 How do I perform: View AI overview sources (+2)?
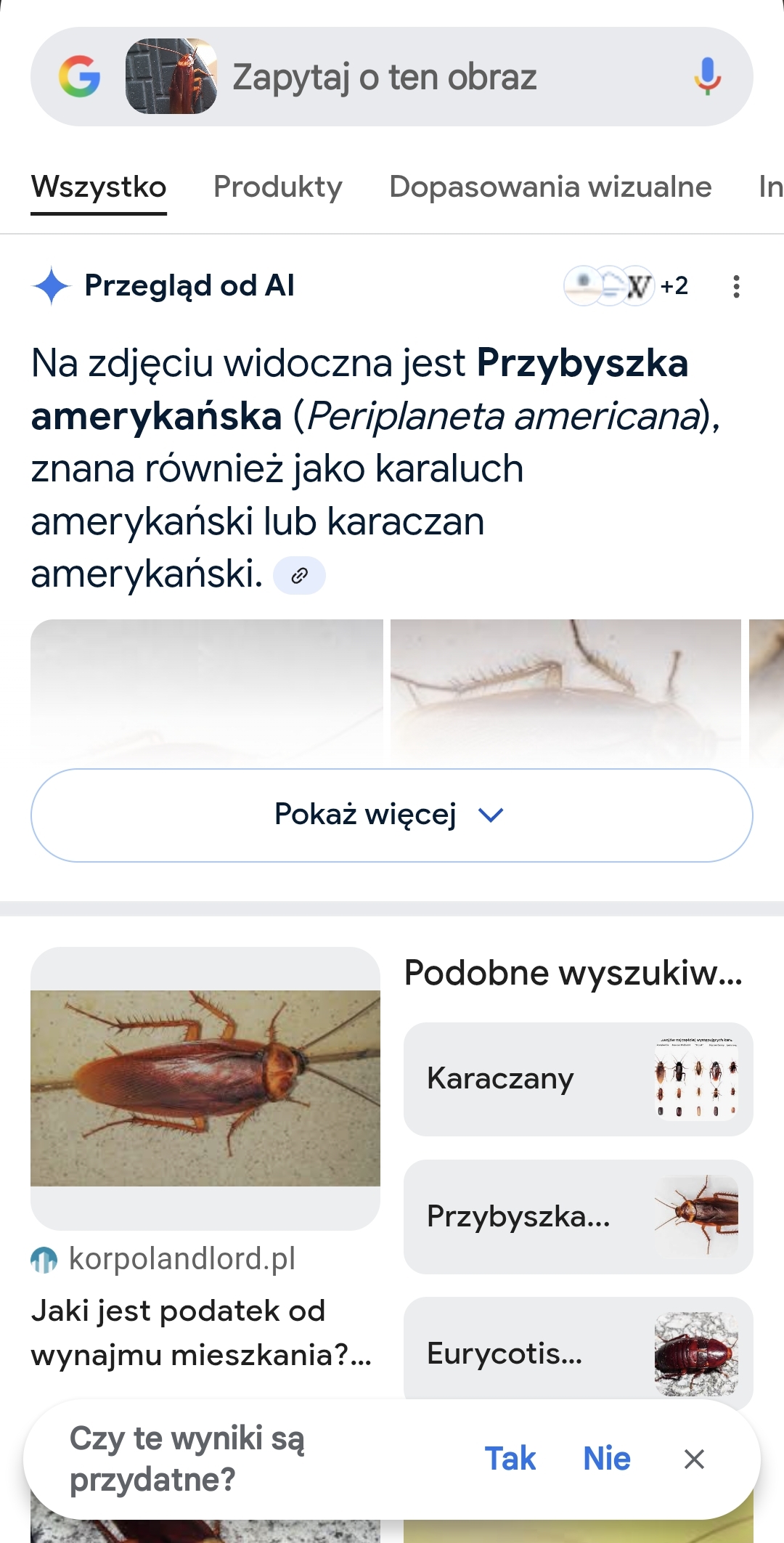[627, 286]
